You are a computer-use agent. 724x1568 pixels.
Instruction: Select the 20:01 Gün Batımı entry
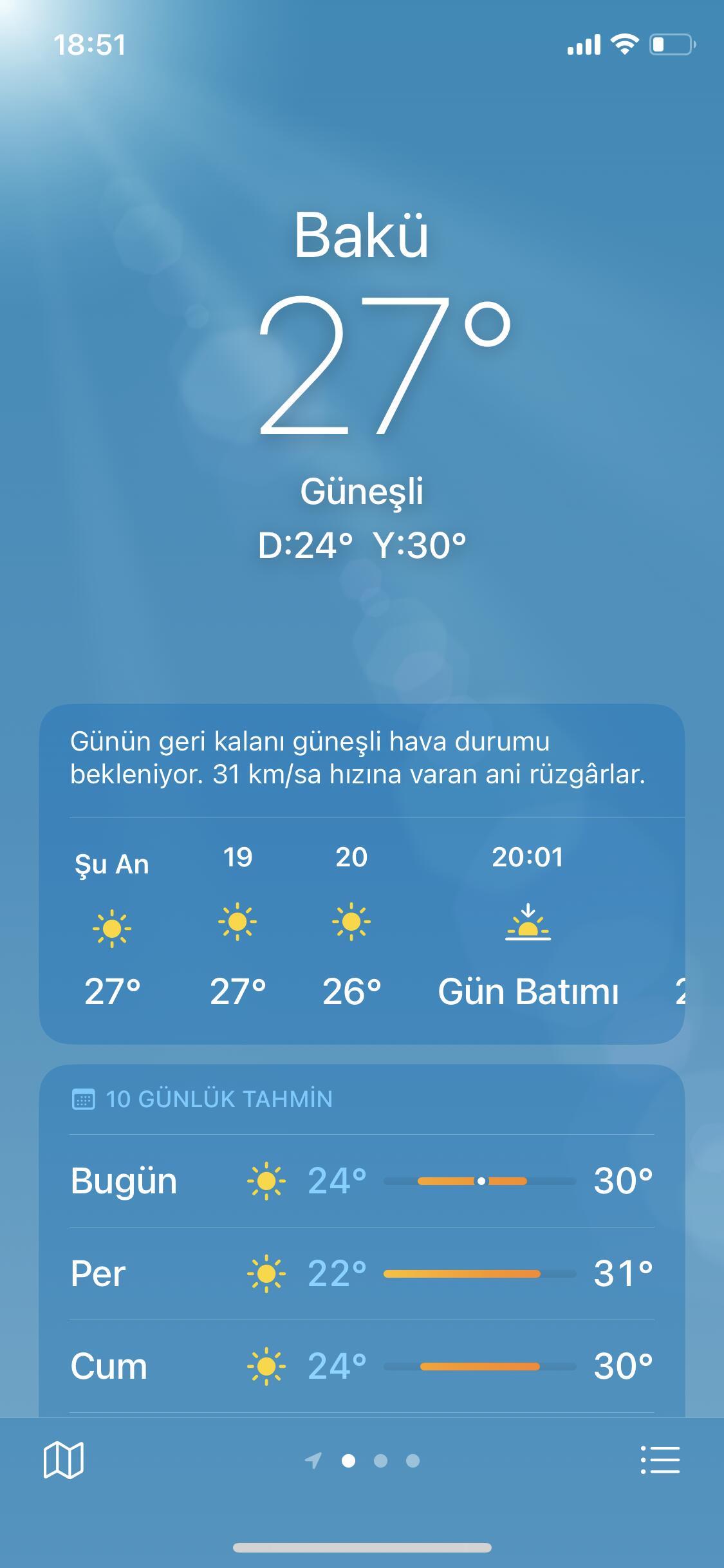(528, 926)
